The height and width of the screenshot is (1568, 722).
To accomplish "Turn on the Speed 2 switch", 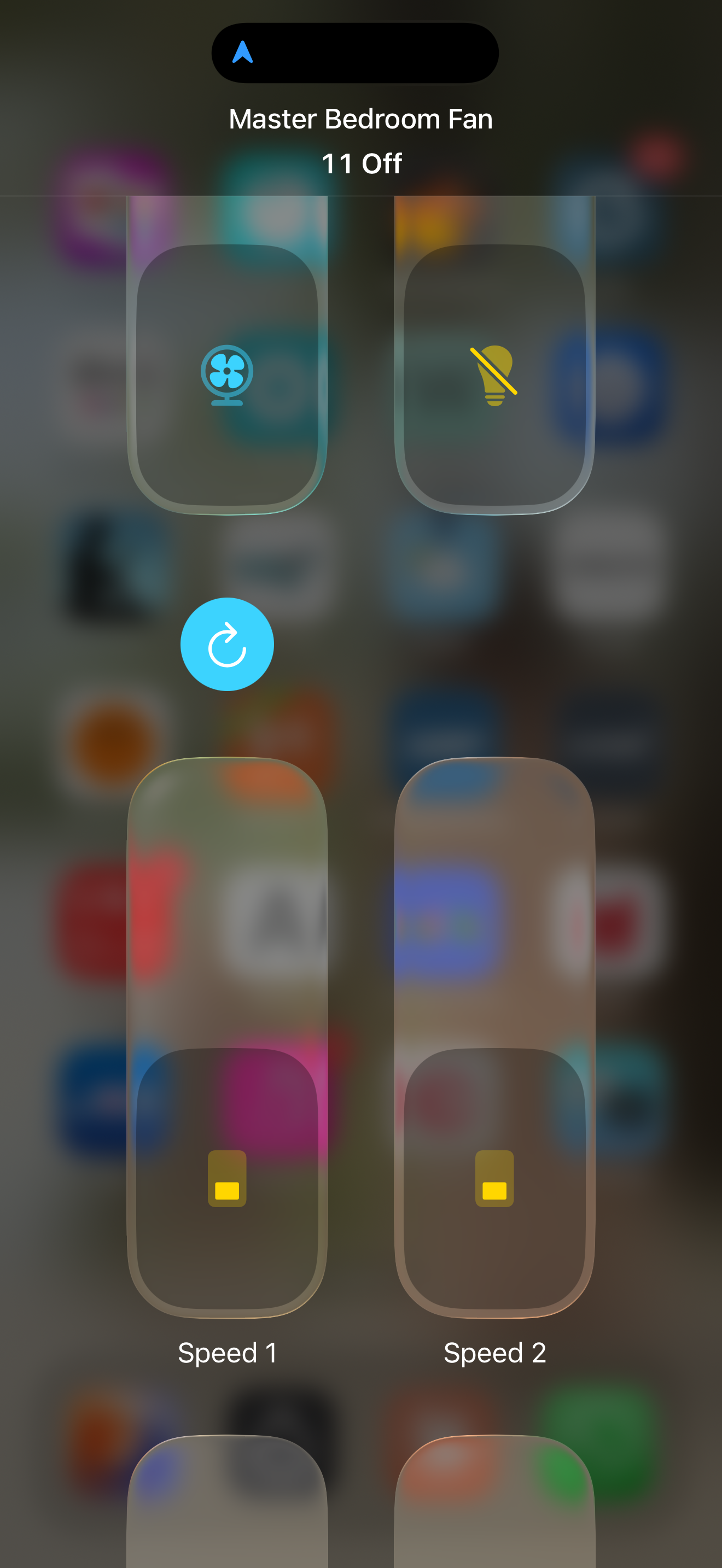I will coord(494,1178).
